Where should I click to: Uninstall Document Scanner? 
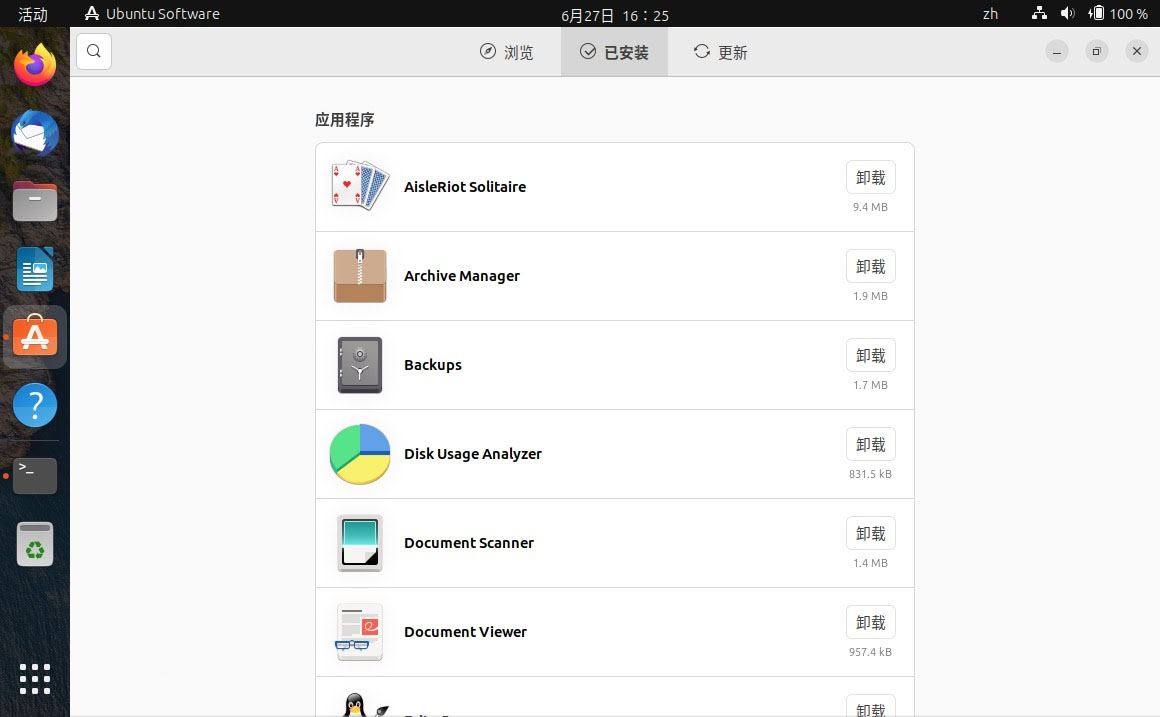[870, 534]
